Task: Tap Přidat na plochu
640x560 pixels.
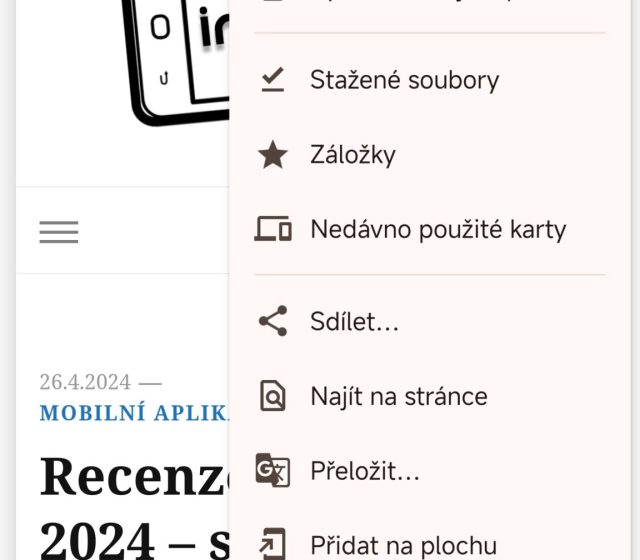Action: [403, 545]
